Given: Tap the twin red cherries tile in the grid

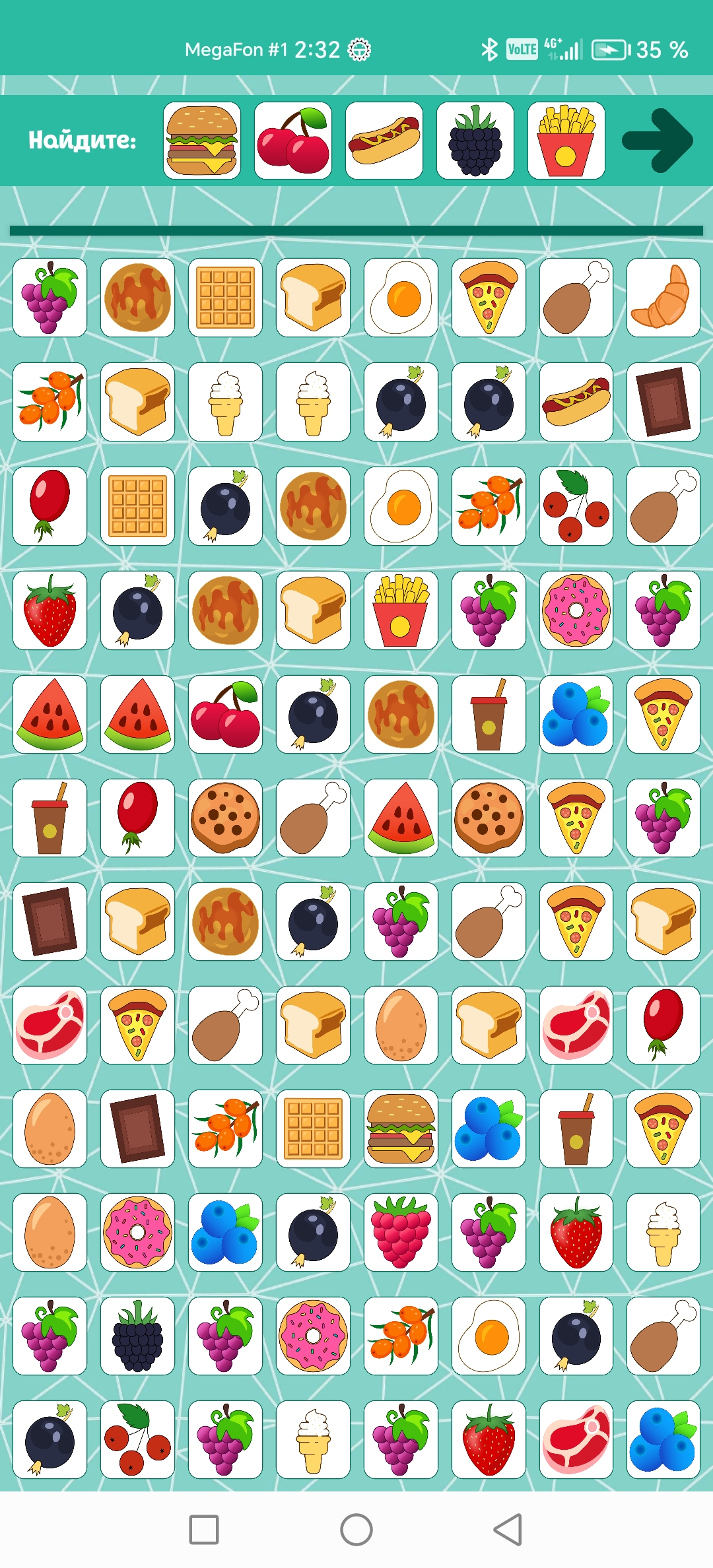Looking at the screenshot, I should tap(225, 715).
